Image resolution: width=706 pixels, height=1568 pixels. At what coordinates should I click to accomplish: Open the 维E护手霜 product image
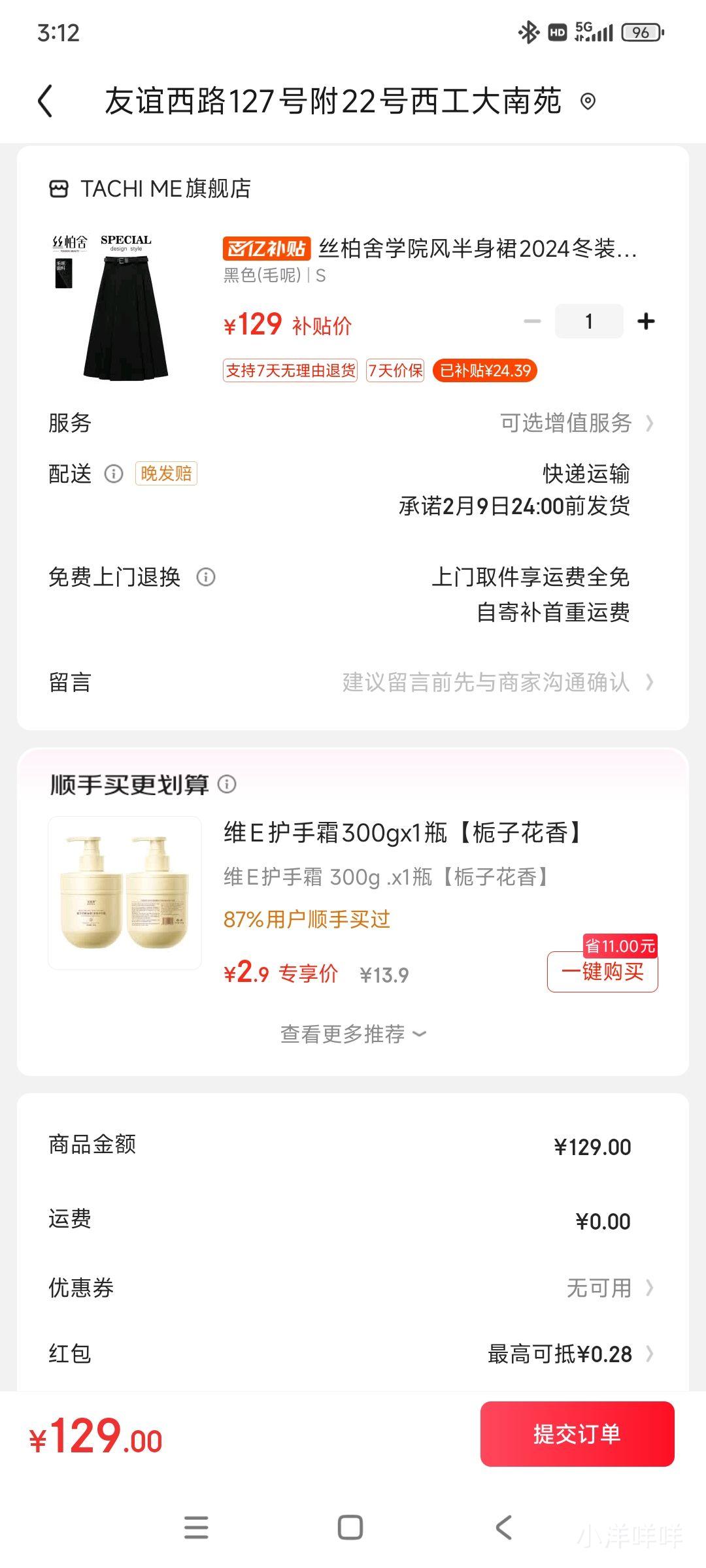pyautogui.click(x=125, y=892)
